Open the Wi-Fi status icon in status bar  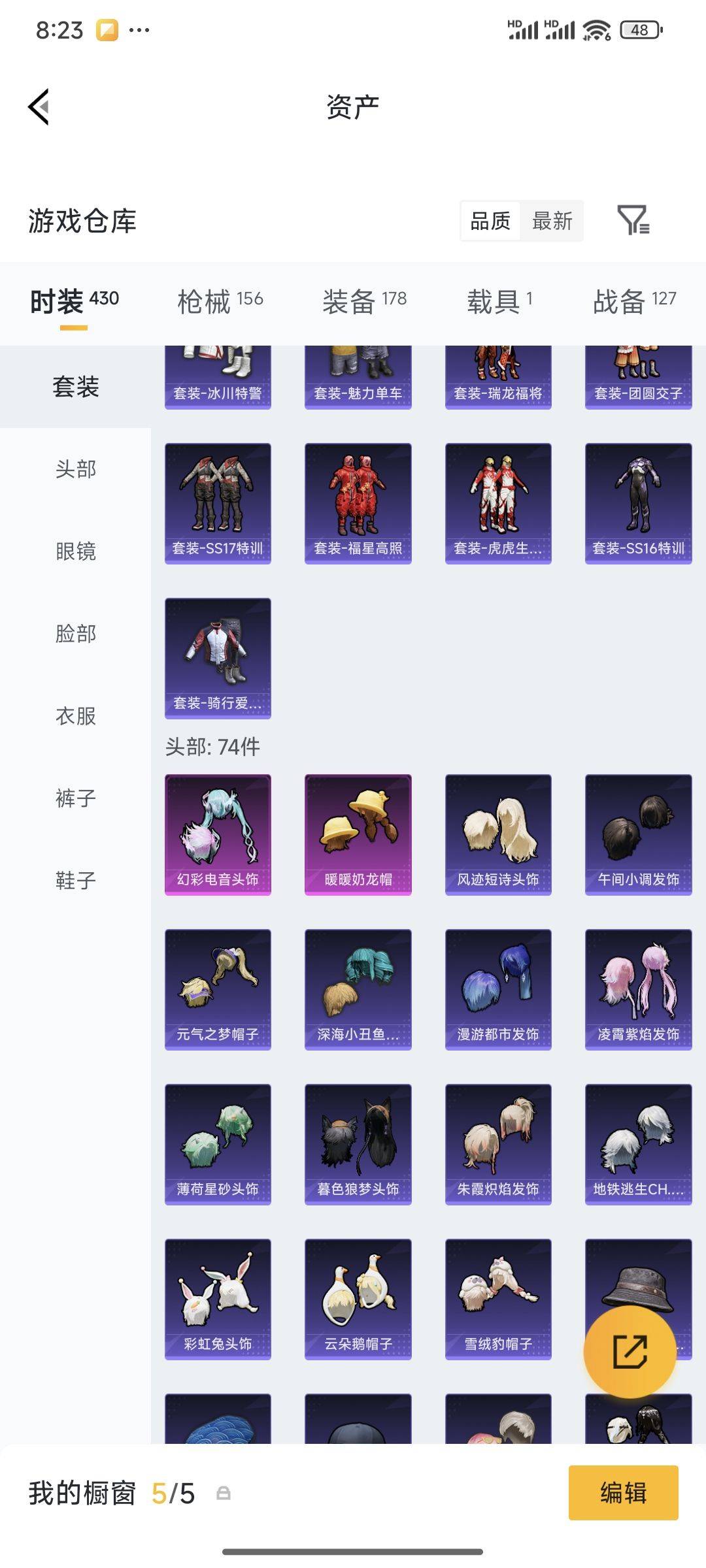(x=596, y=29)
